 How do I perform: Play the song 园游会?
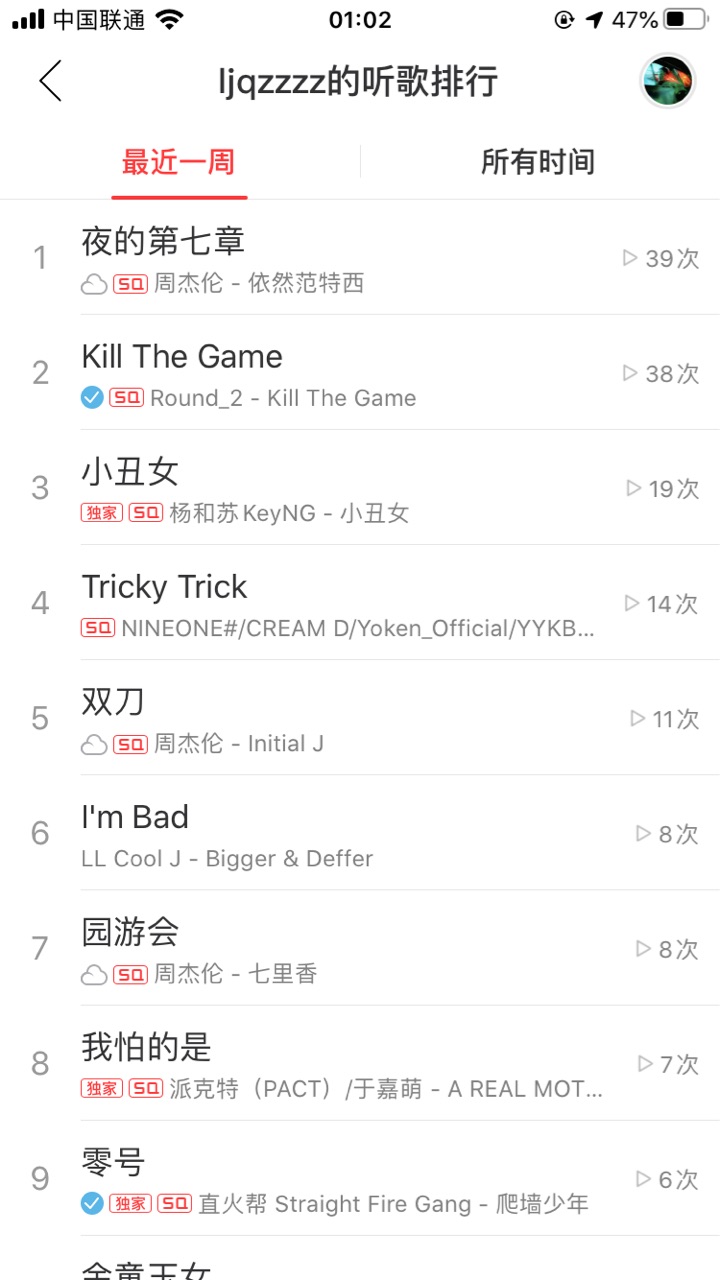tap(360, 948)
